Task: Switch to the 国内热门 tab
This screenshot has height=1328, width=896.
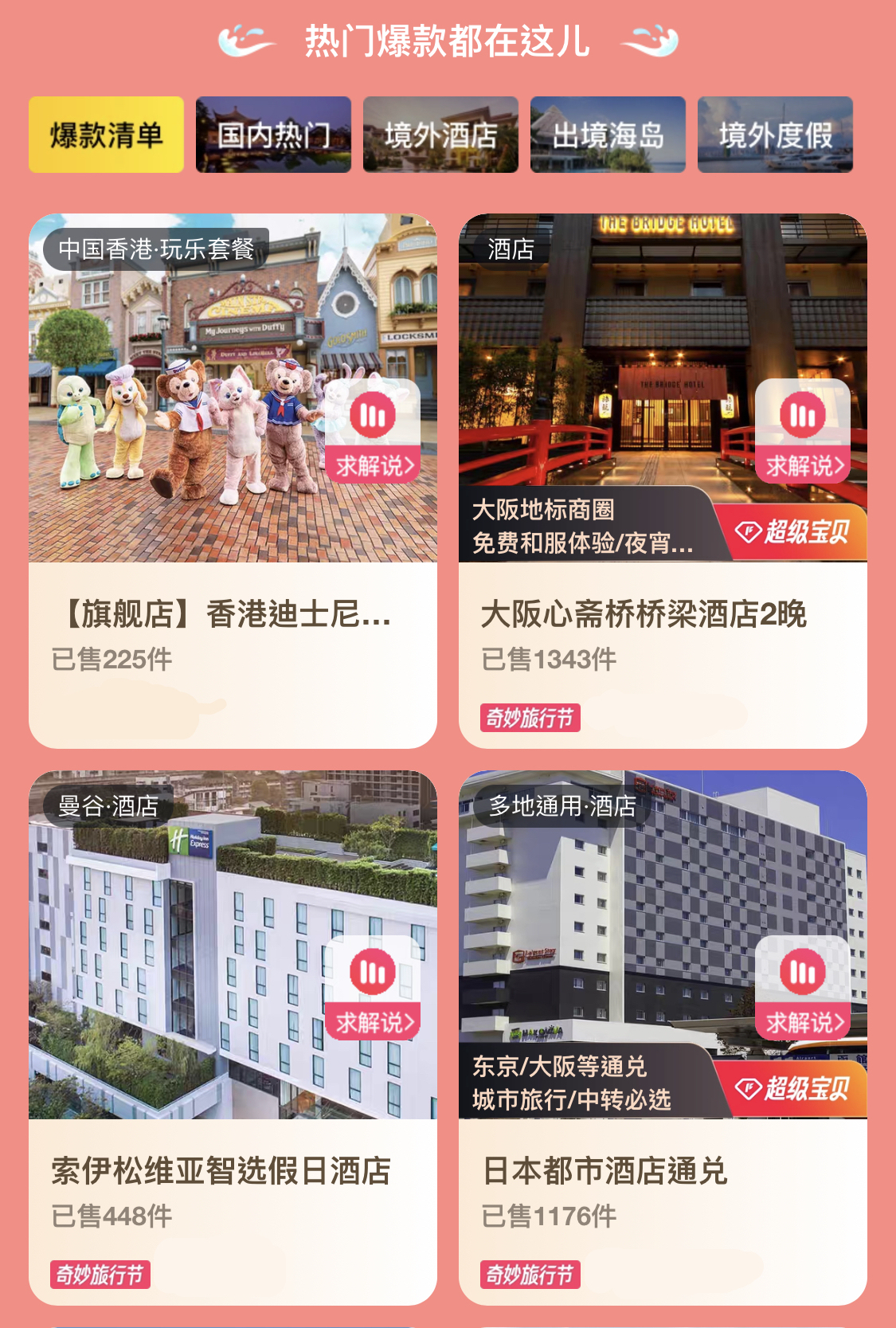Action: pyautogui.click(x=273, y=135)
